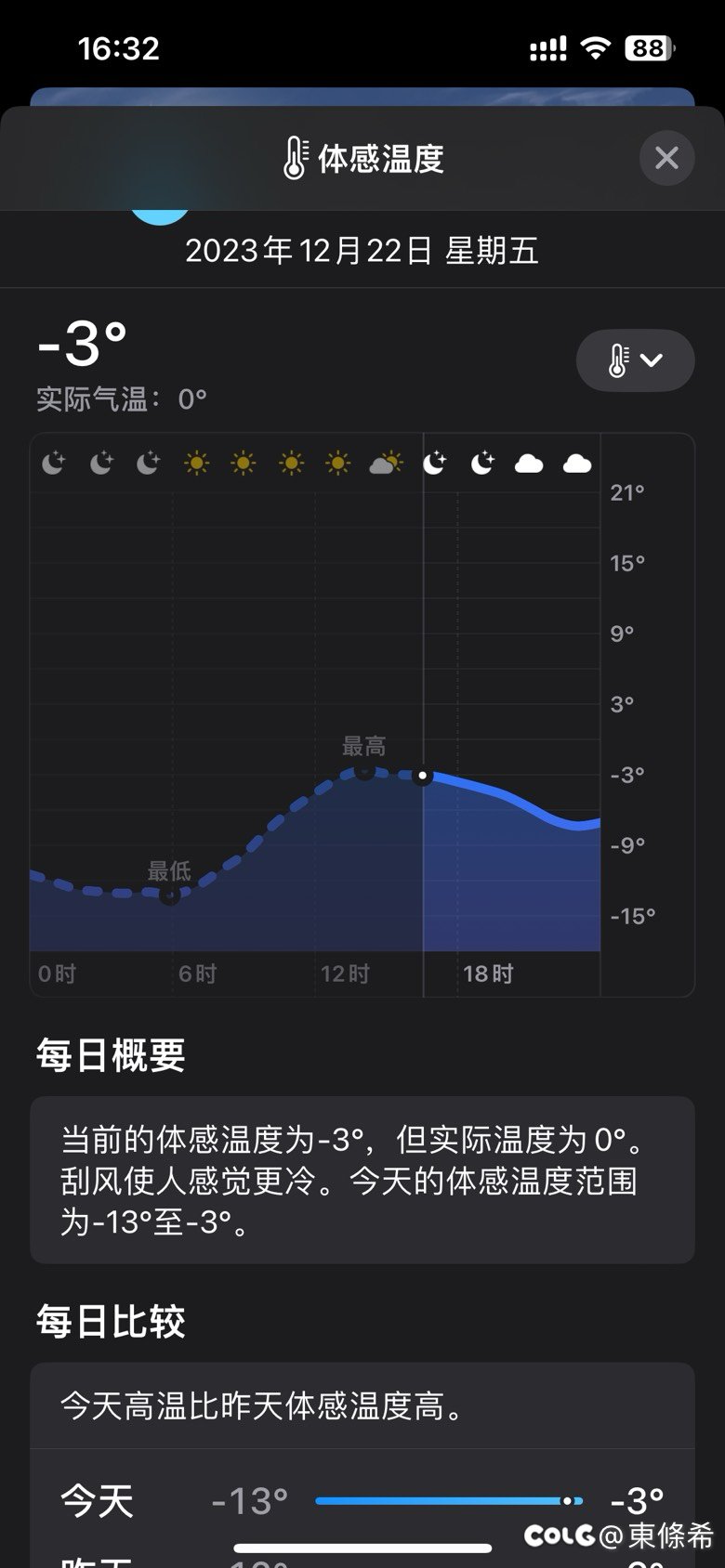Screen dimensions: 725x1568
Task: Close the 体感温度 detail sheet
Action: [x=666, y=158]
